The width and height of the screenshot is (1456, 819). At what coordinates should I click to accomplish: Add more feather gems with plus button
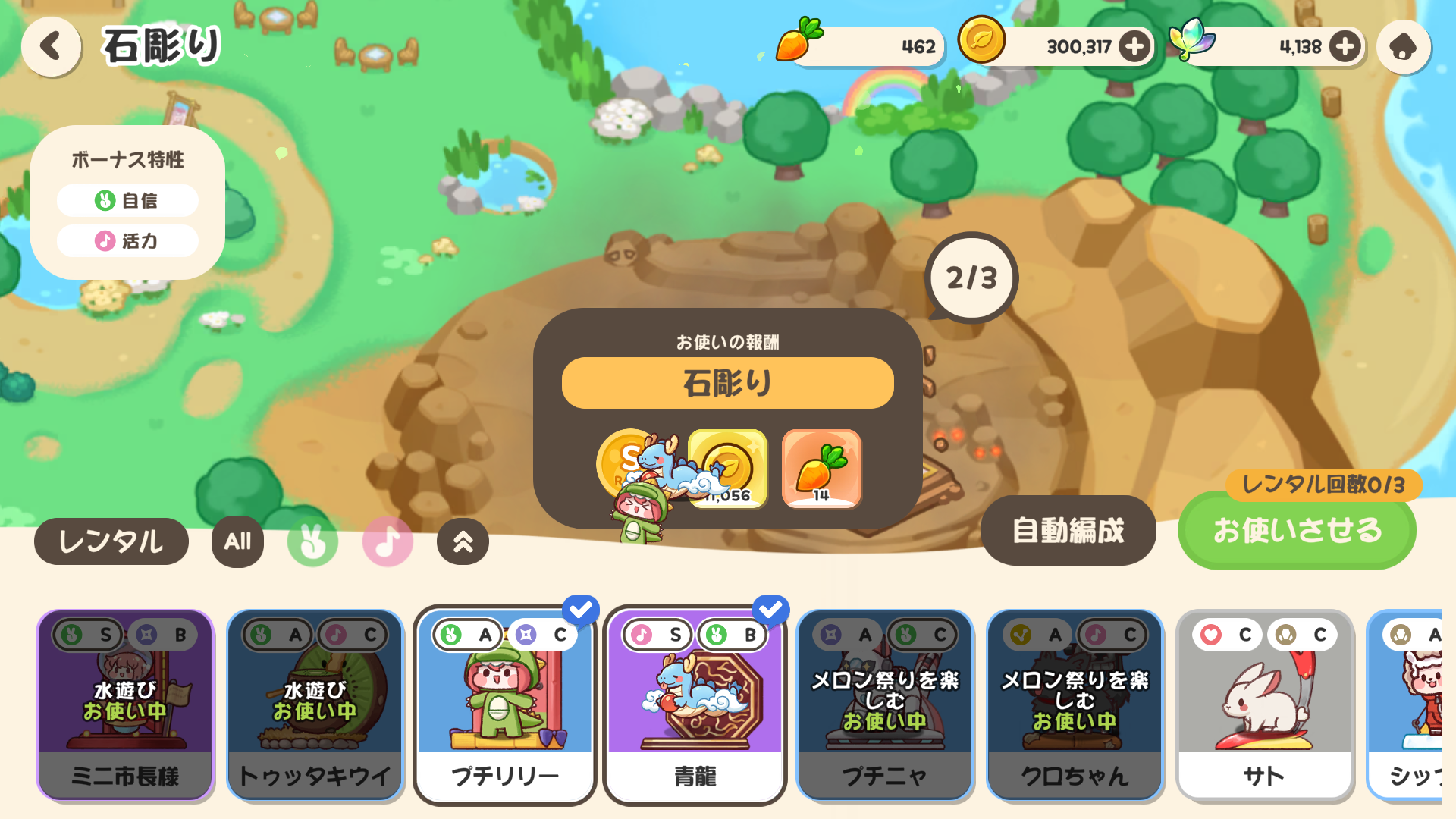point(1345,47)
